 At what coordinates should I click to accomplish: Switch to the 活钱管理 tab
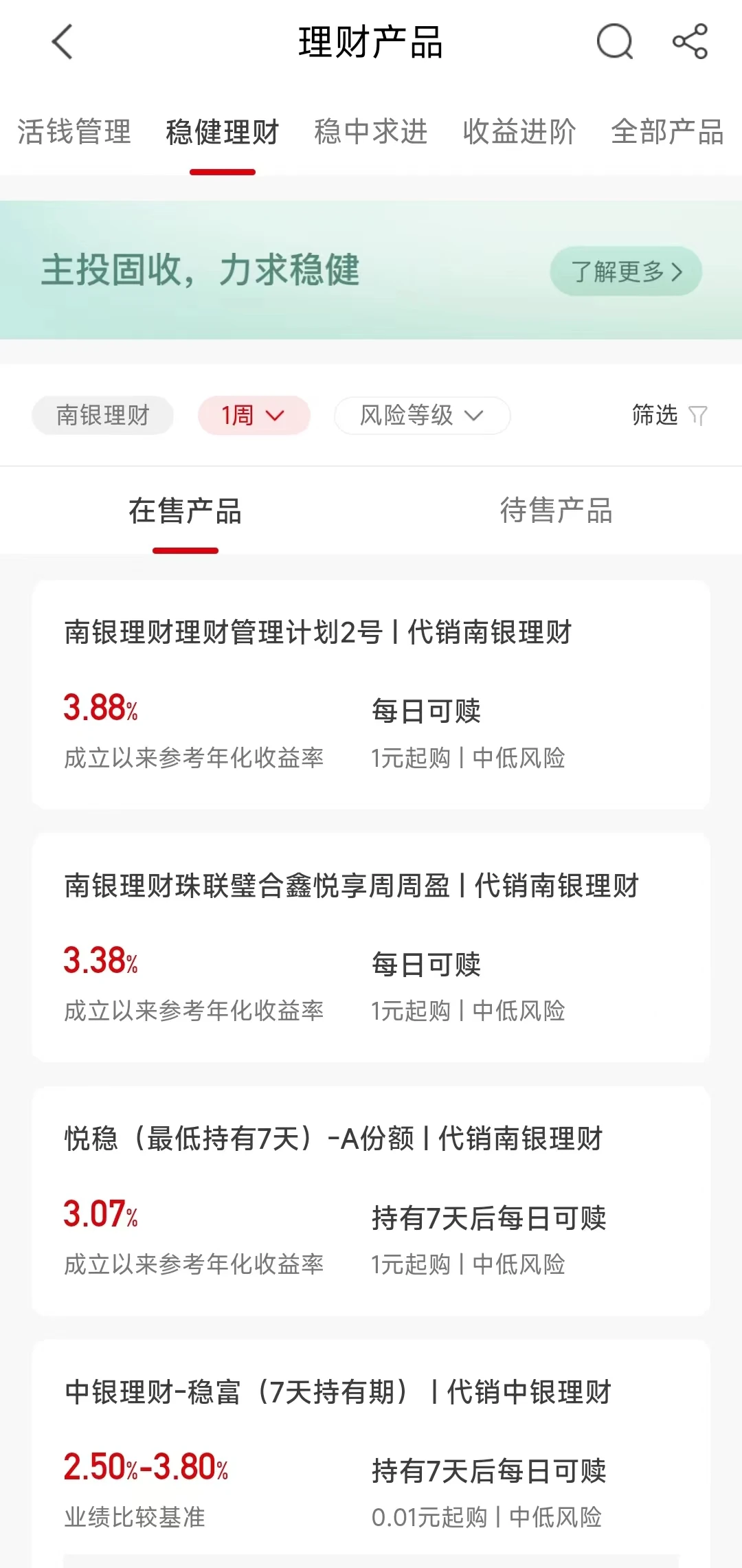pyautogui.click(x=74, y=132)
